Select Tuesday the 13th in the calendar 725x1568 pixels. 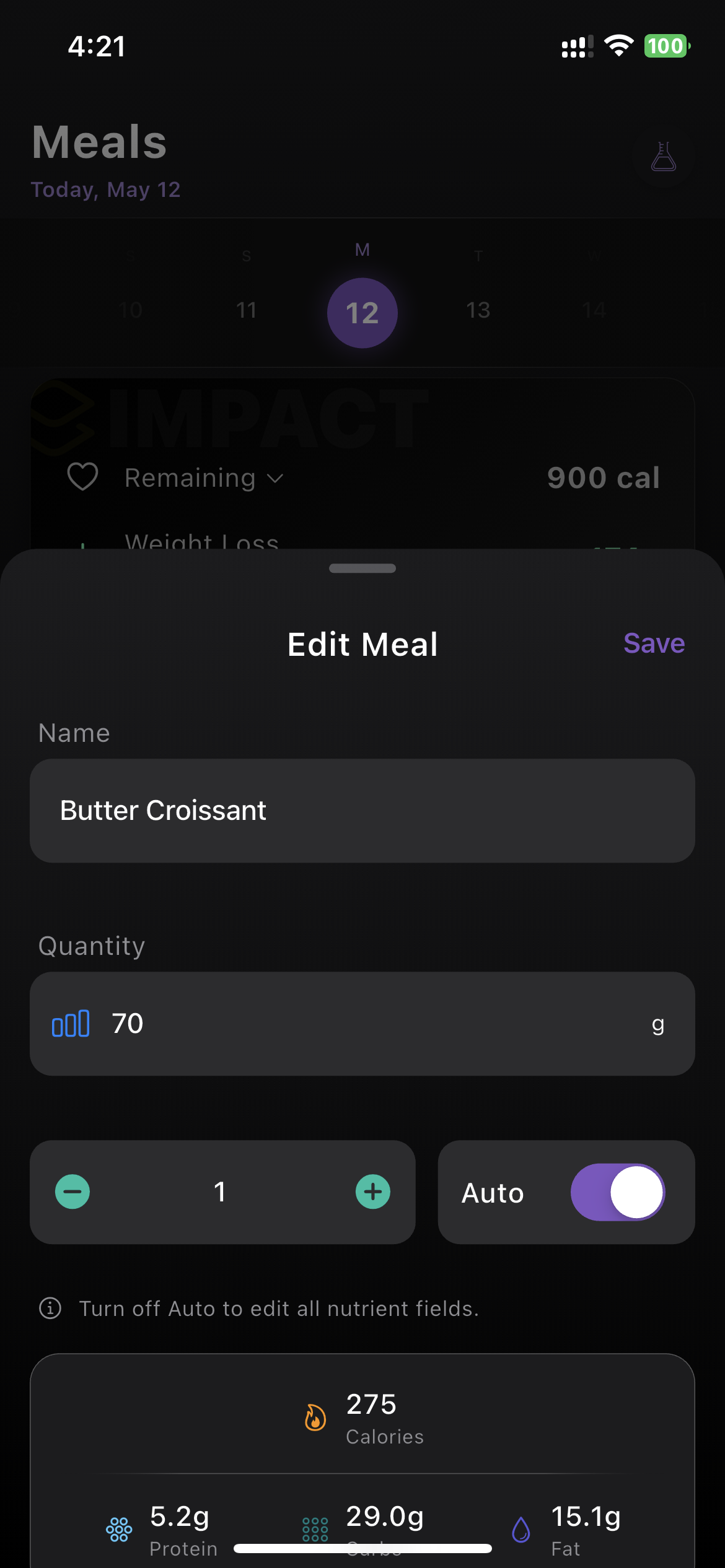(x=478, y=311)
